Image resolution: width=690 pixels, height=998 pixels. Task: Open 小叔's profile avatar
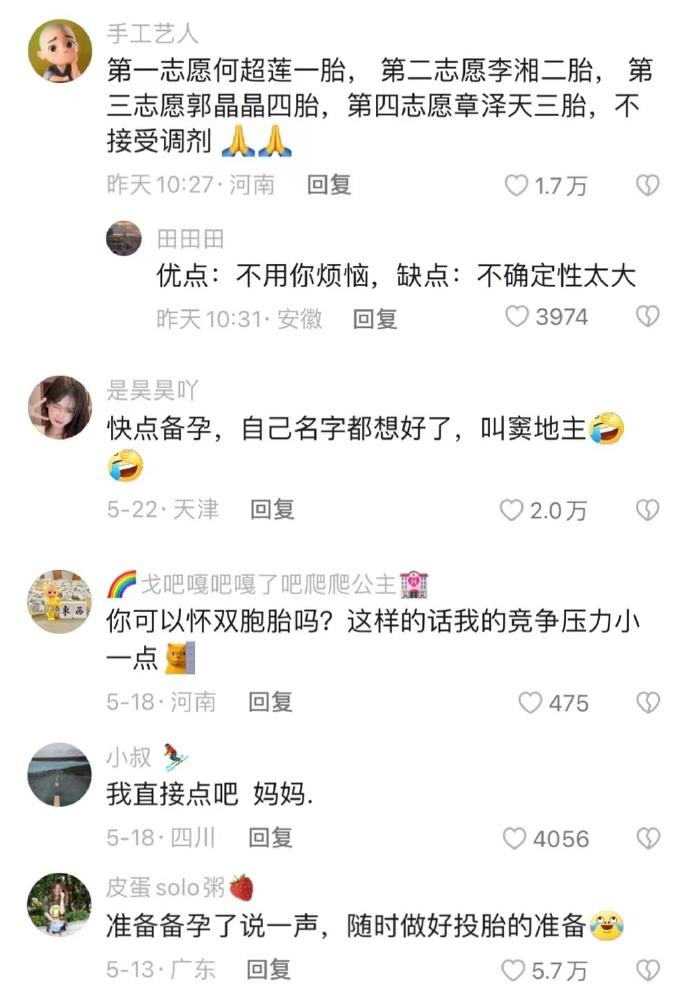pos(59,774)
